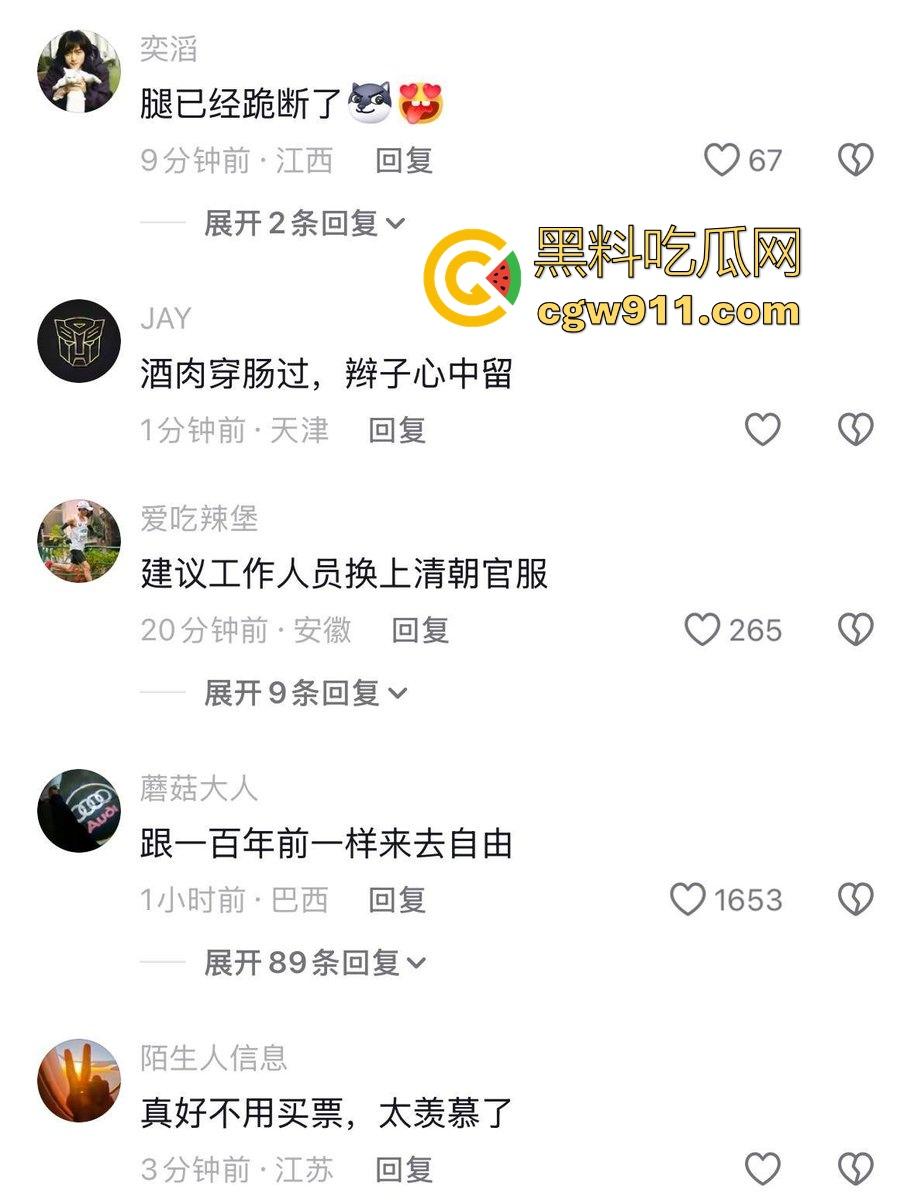Reply to JAY's comment via 回复
The width and height of the screenshot is (914, 1200).
coord(400,429)
